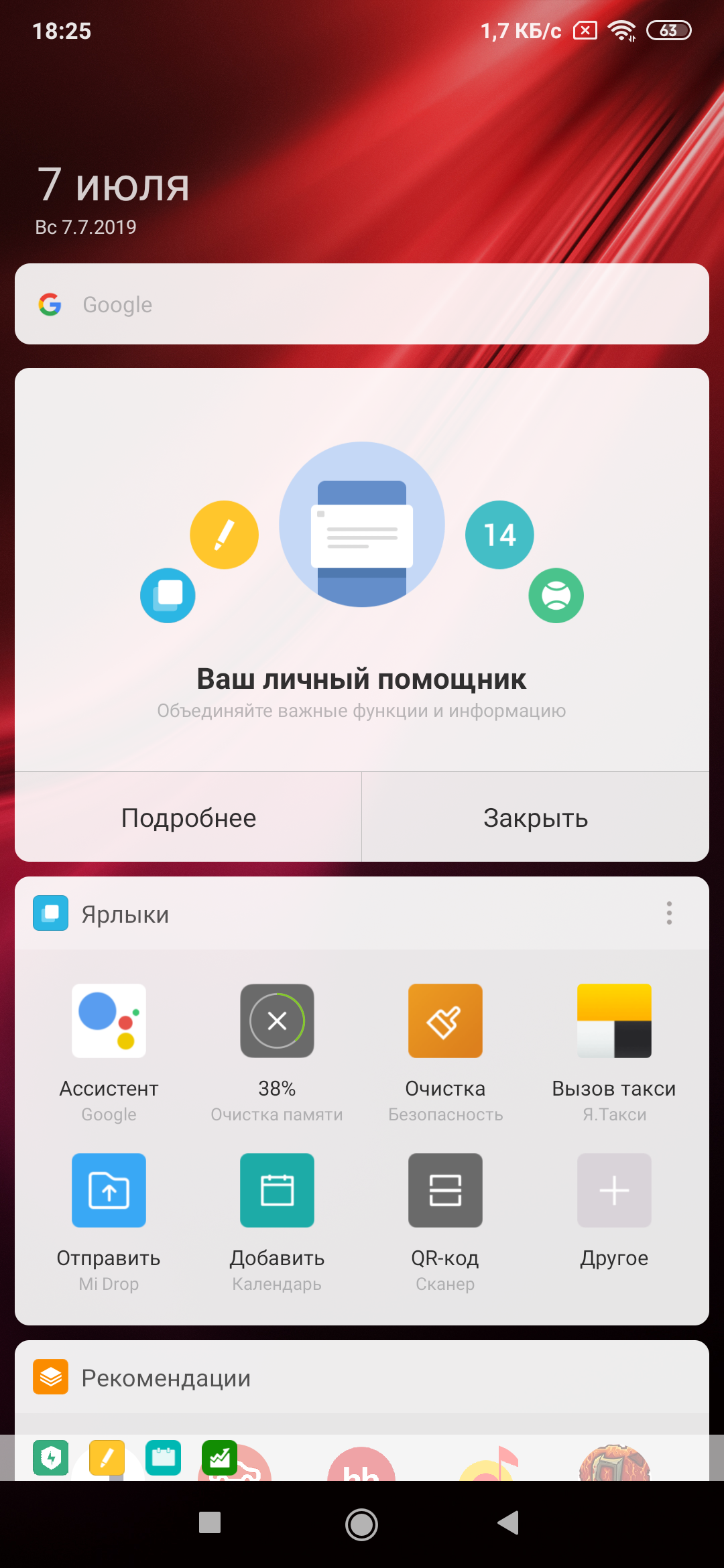Tap the Подробнее button
This screenshot has height=1568, width=724.
tap(188, 818)
